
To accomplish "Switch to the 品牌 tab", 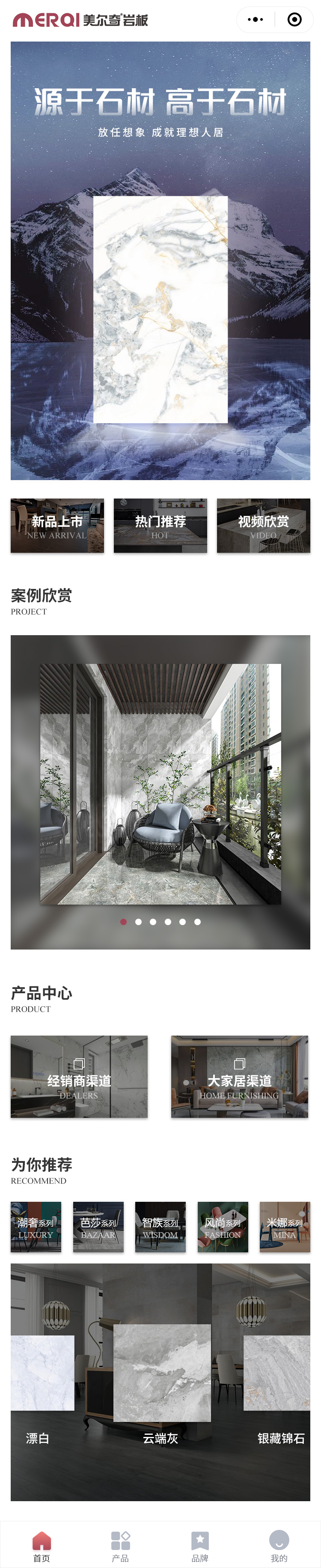I will (x=200, y=1545).
